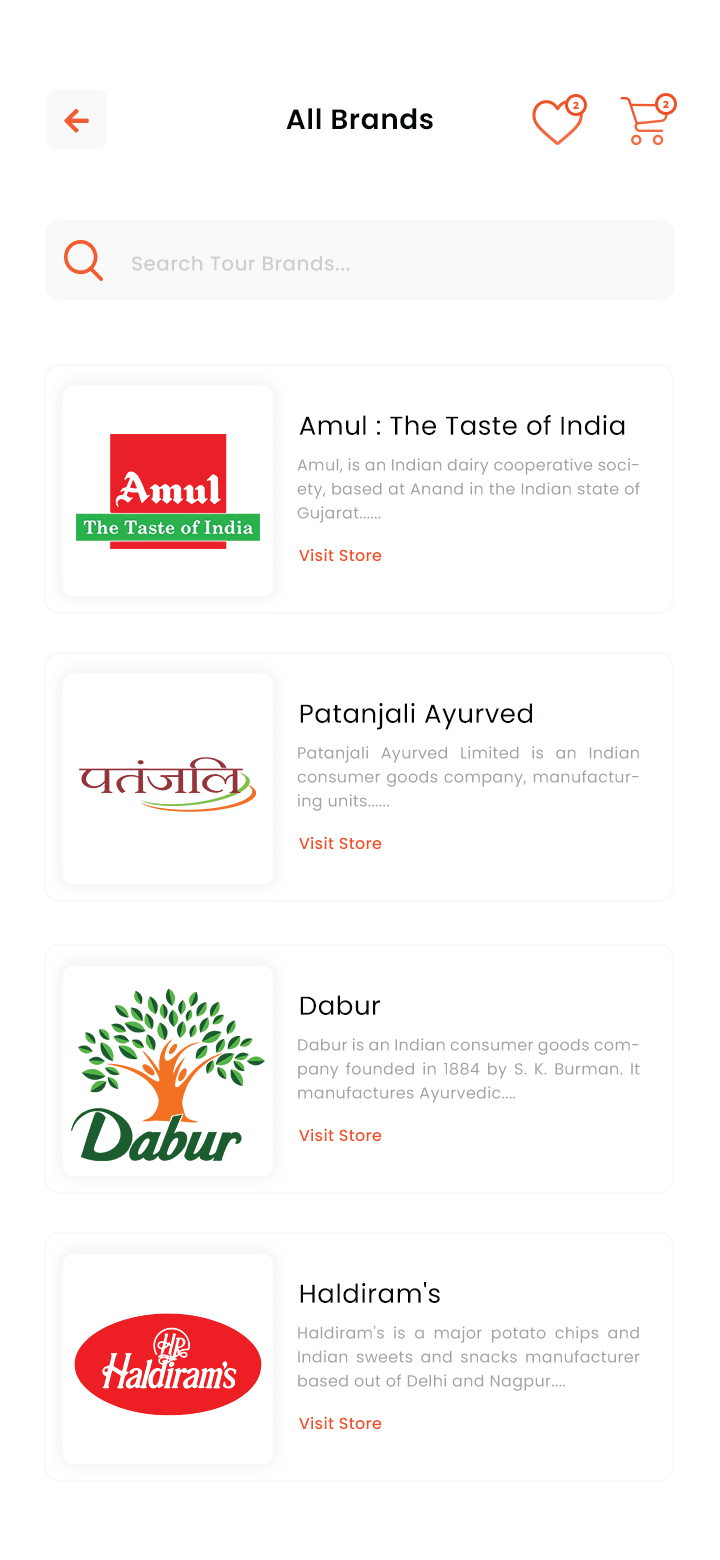This screenshot has width=720, height=1560.
Task: Open the Amul logo tile
Action: tap(168, 491)
